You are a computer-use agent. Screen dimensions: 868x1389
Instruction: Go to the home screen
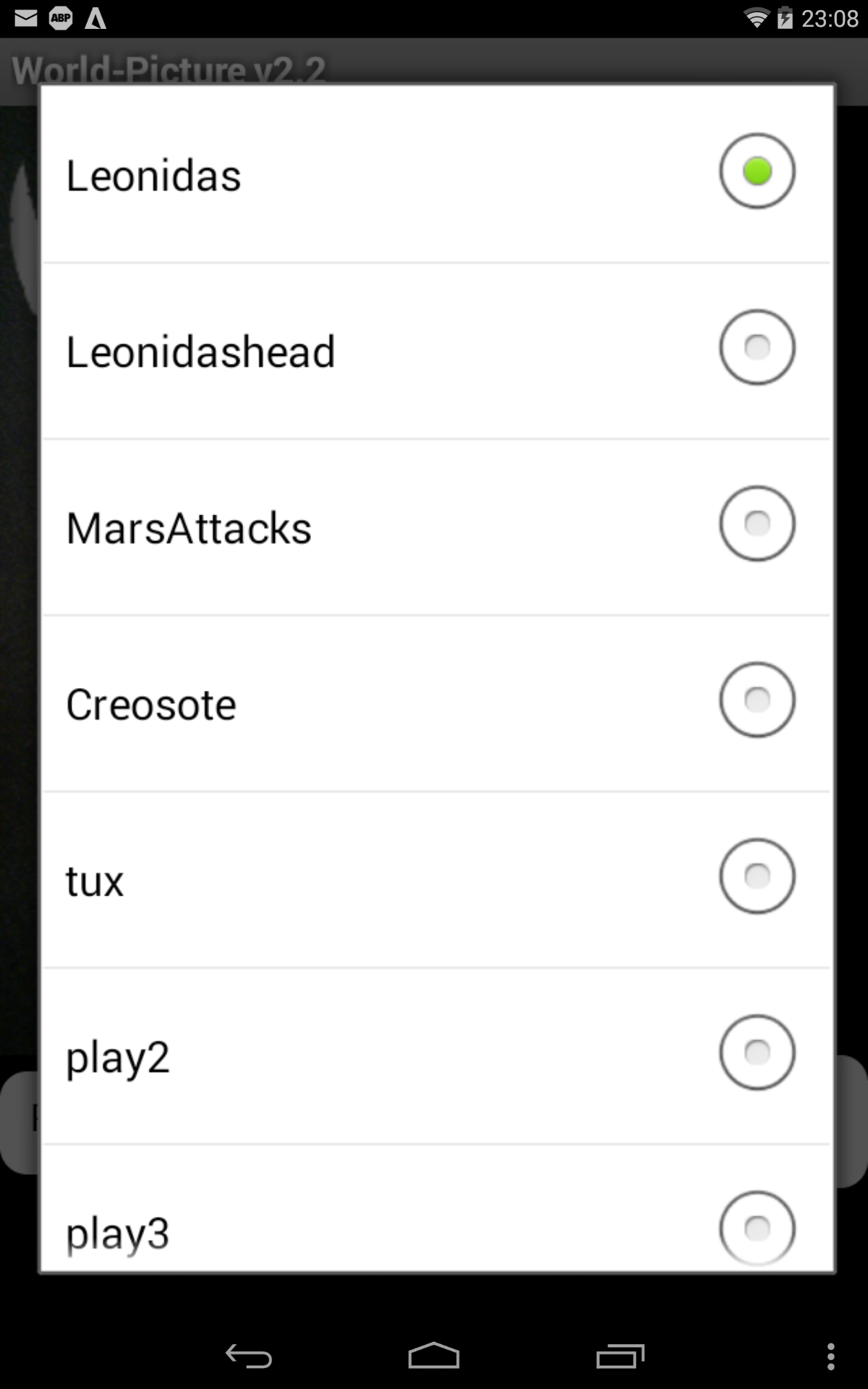(x=434, y=1356)
